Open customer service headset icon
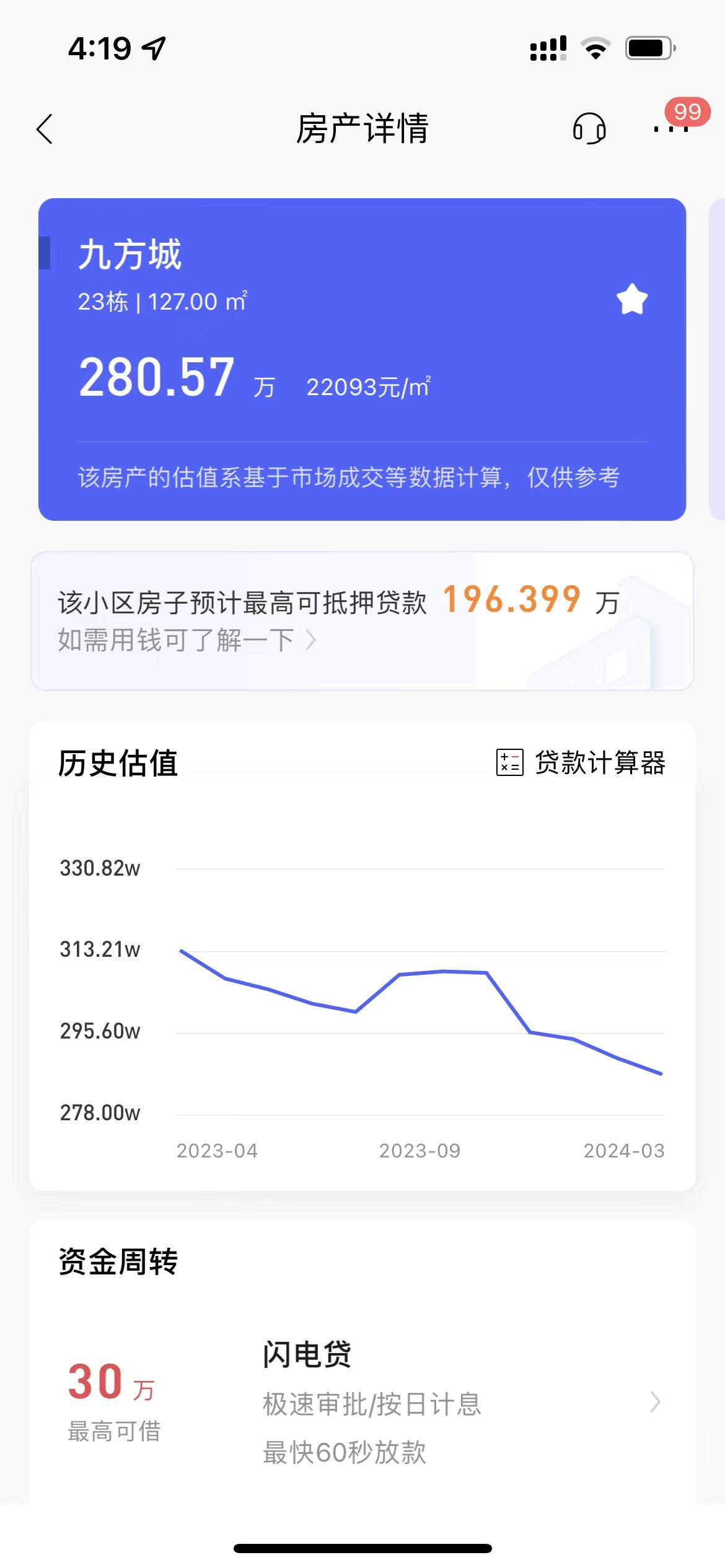 click(x=589, y=129)
